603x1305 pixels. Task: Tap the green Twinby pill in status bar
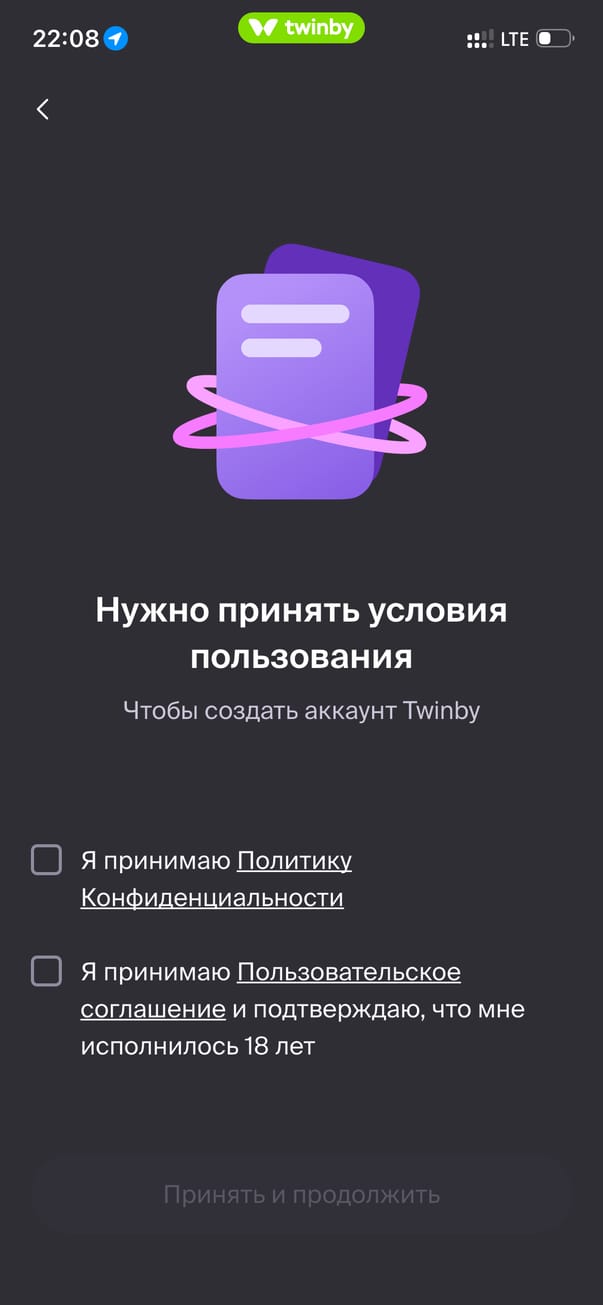pyautogui.click(x=301, y=28)
